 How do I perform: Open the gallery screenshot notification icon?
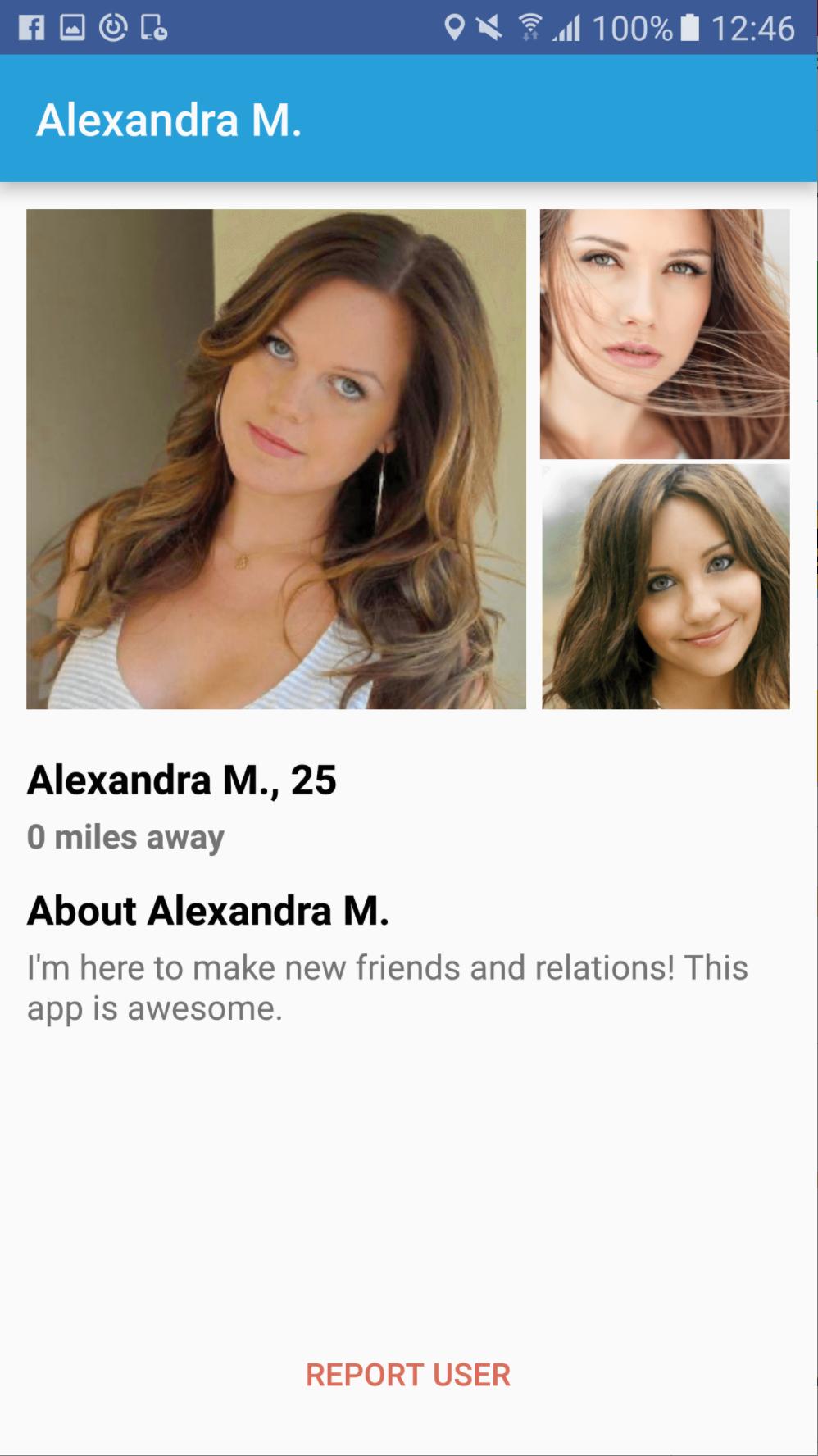click(x=72, y=25)
